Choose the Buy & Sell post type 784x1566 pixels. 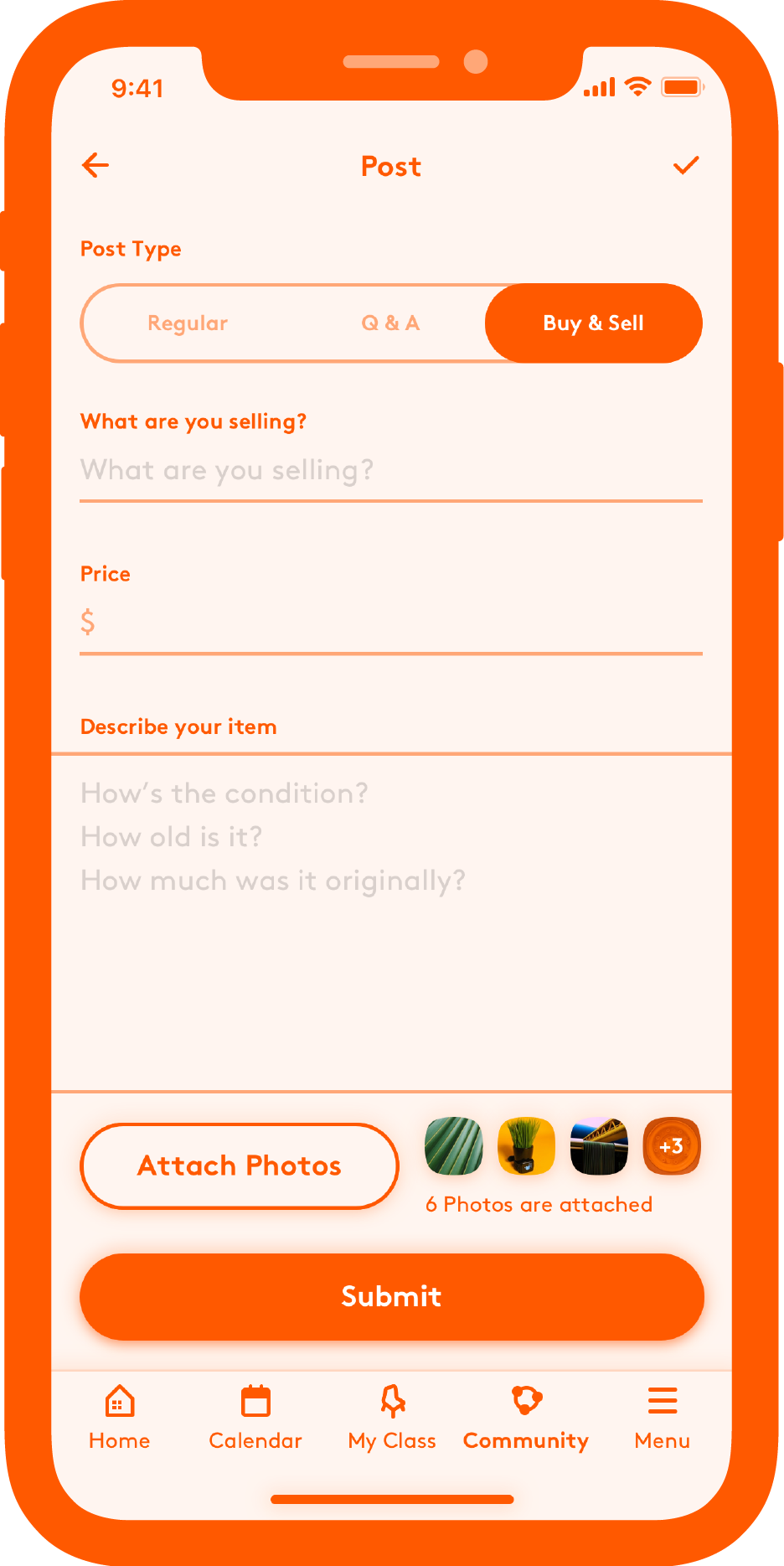593,323
